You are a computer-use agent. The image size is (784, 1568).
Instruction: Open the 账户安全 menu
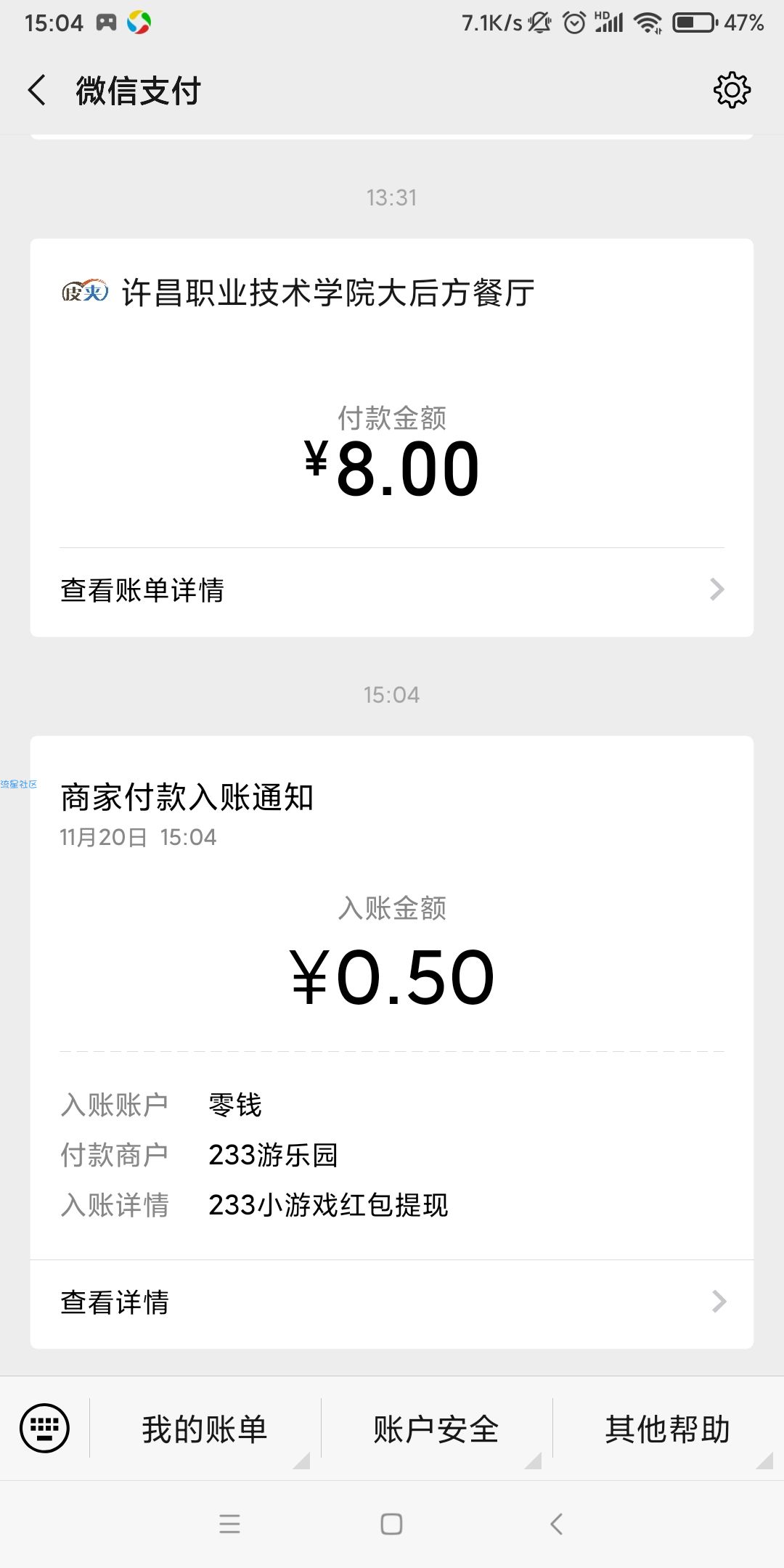pos(436,1429)
